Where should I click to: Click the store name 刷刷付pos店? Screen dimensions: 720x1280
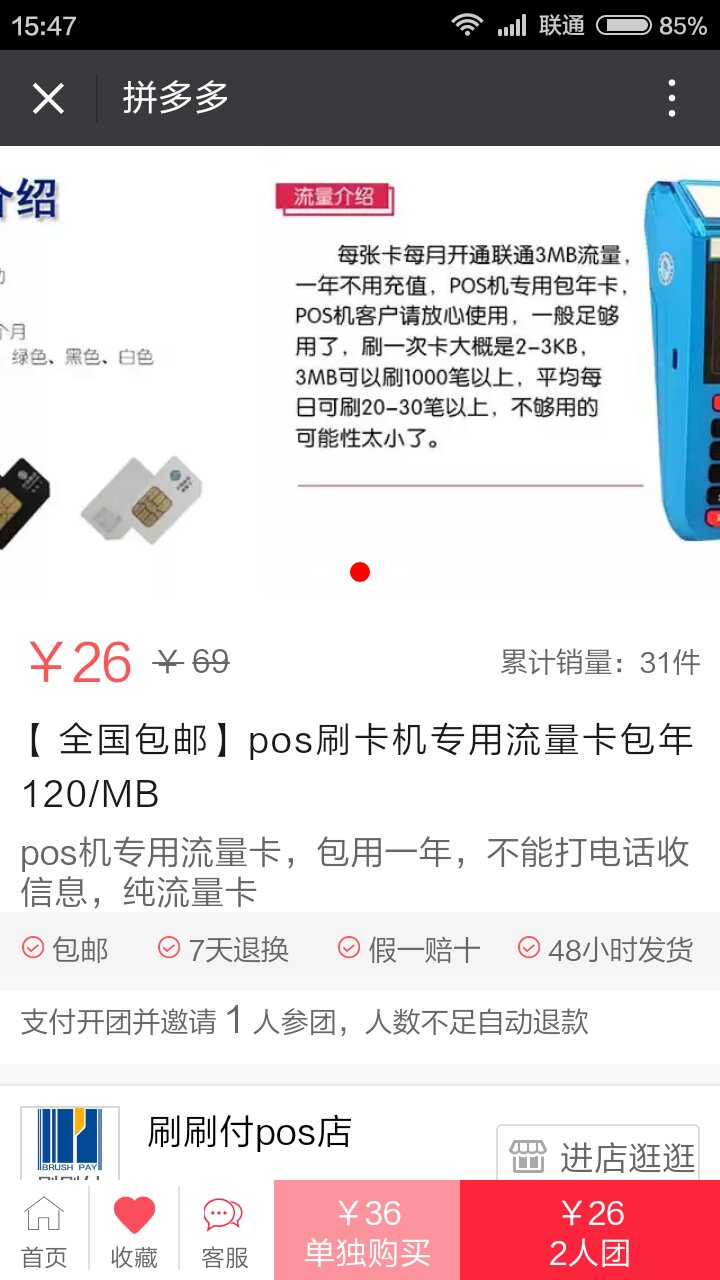tap(244, 1133)
